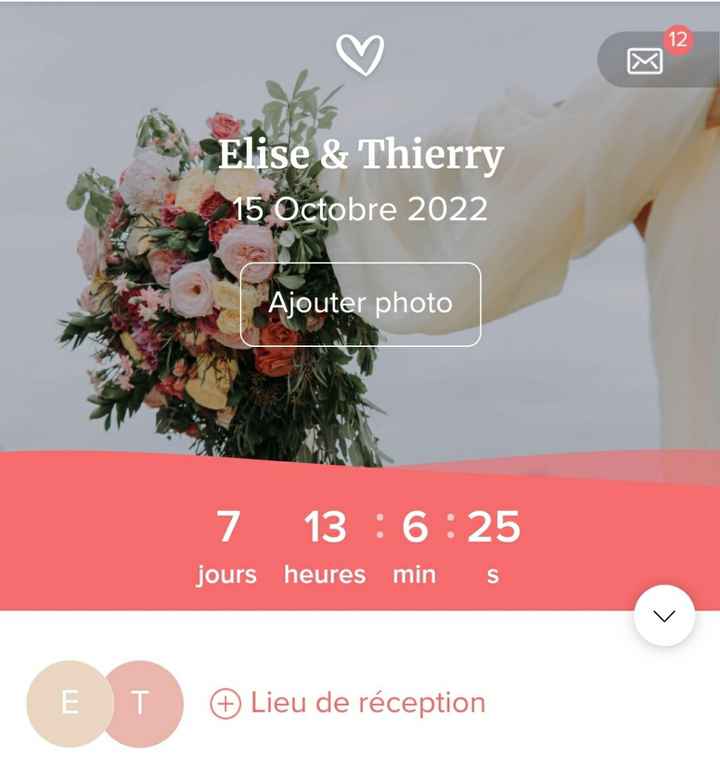Open the E and T couple avatars
The image size is (720, 768).
point(104,703)
